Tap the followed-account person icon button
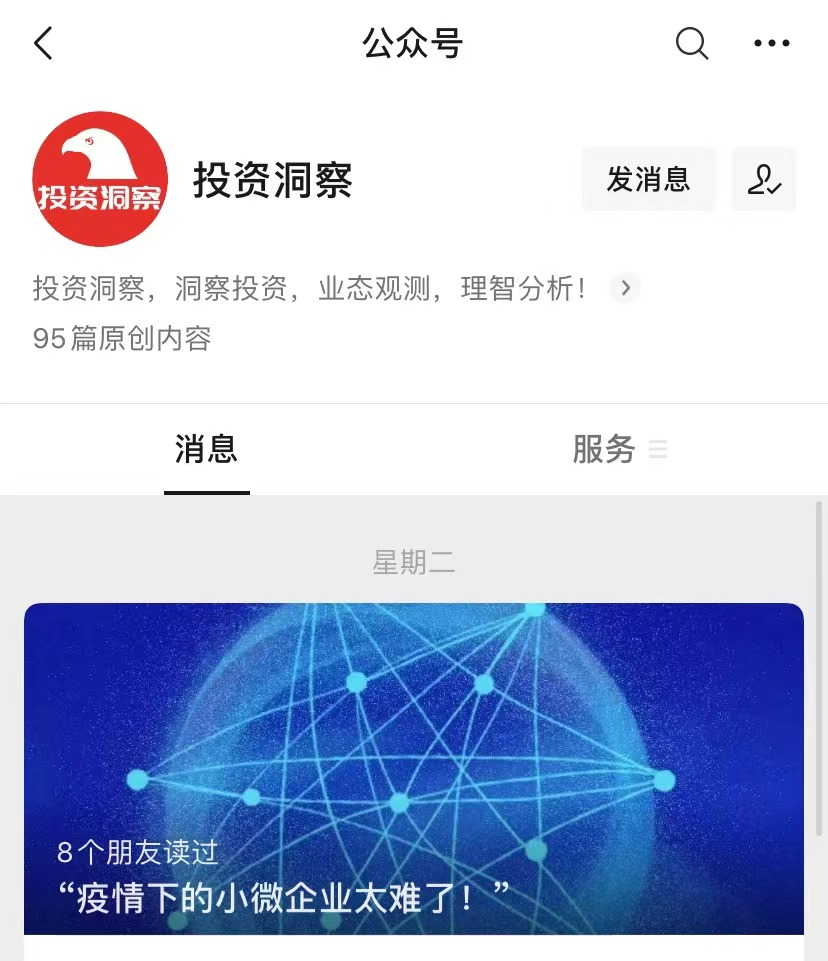The image size is (828, 961). (x=764, y=179)
